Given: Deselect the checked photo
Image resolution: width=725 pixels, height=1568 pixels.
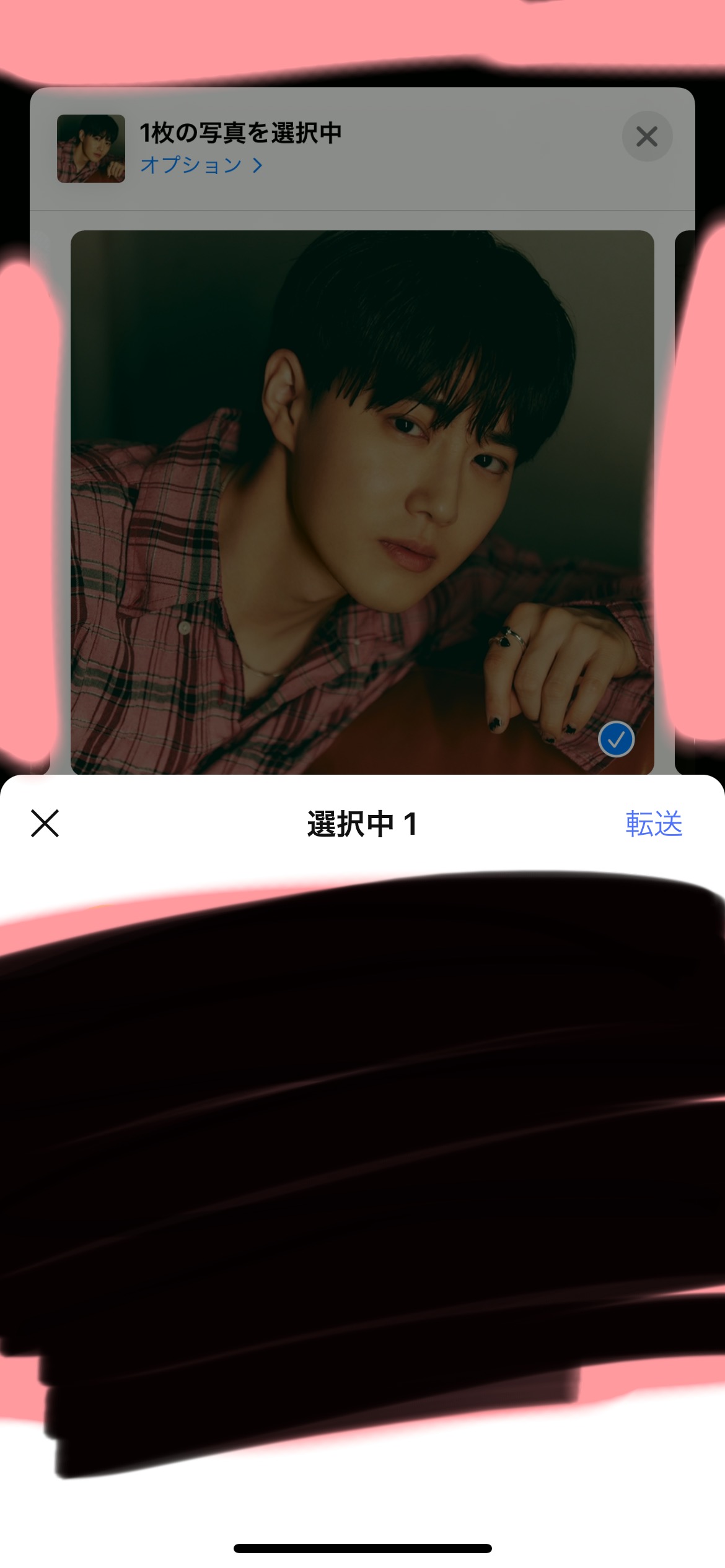Looking at the screenshot, I should (x=616, y=739).
